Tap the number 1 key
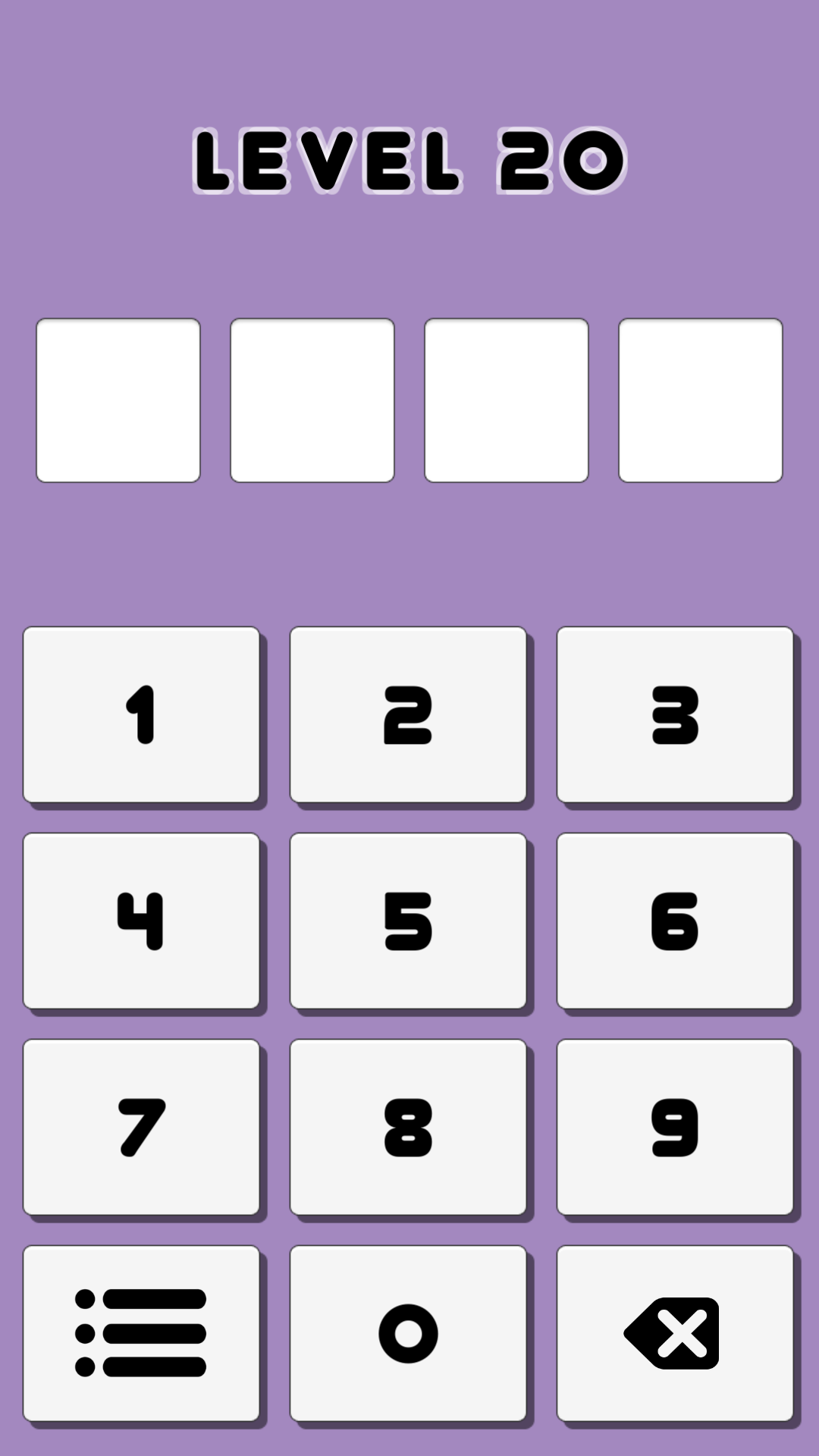The image size is (819, 1456). pyautogui.click(x=141, y=714)
